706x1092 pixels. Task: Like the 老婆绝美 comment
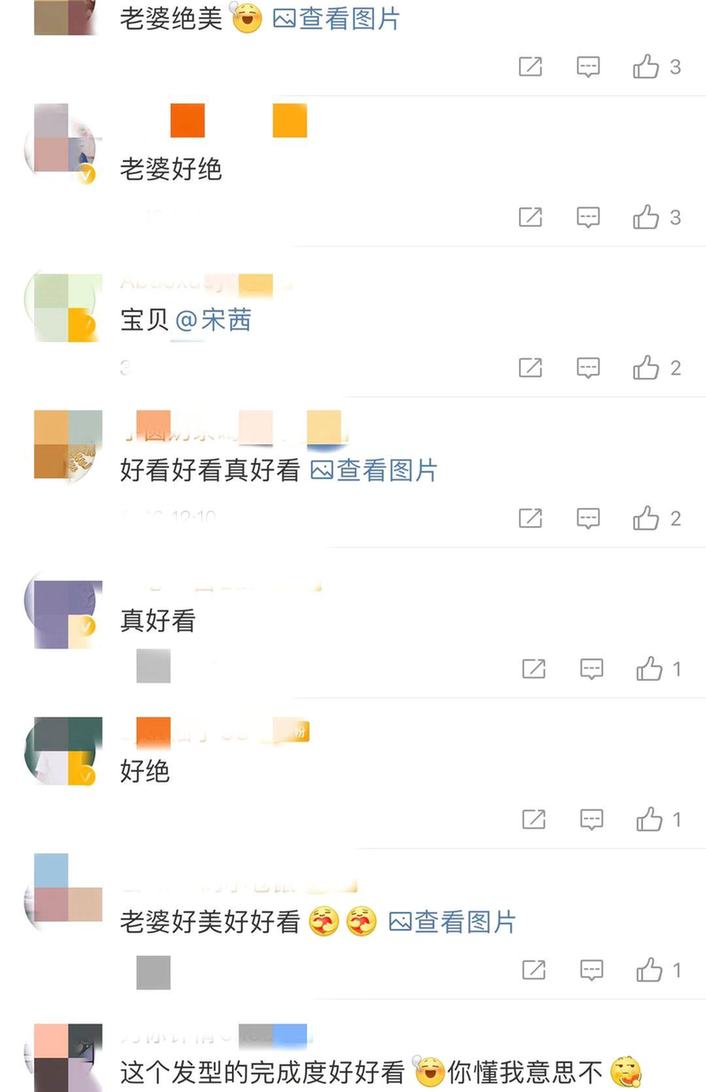click(646, 67)
